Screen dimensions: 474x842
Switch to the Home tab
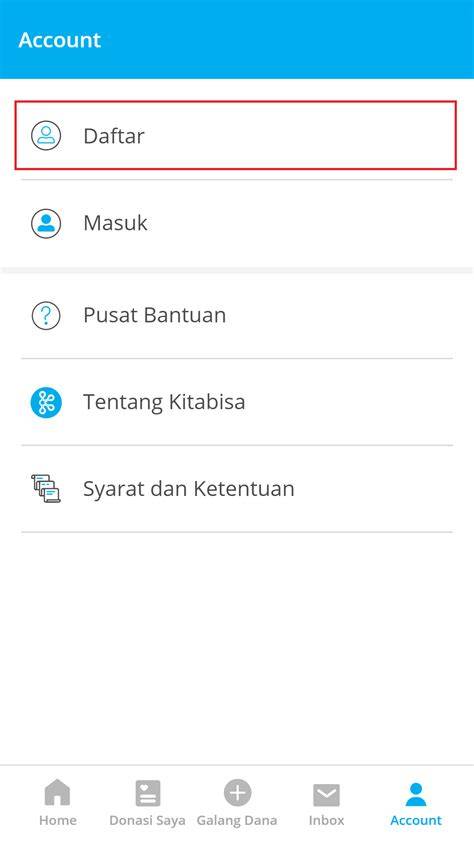click(57, 803)
